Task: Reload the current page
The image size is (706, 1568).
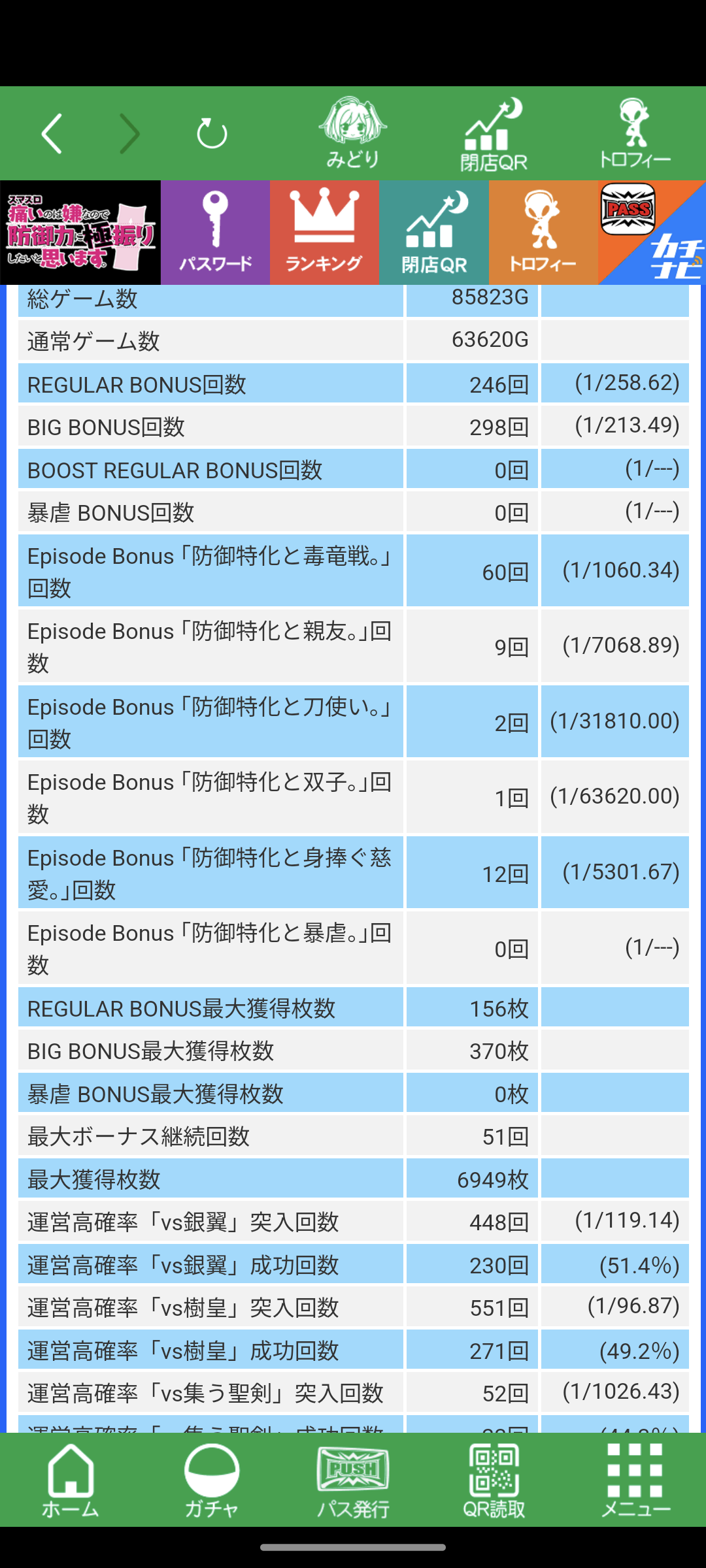Action: [x=212, y=134]
